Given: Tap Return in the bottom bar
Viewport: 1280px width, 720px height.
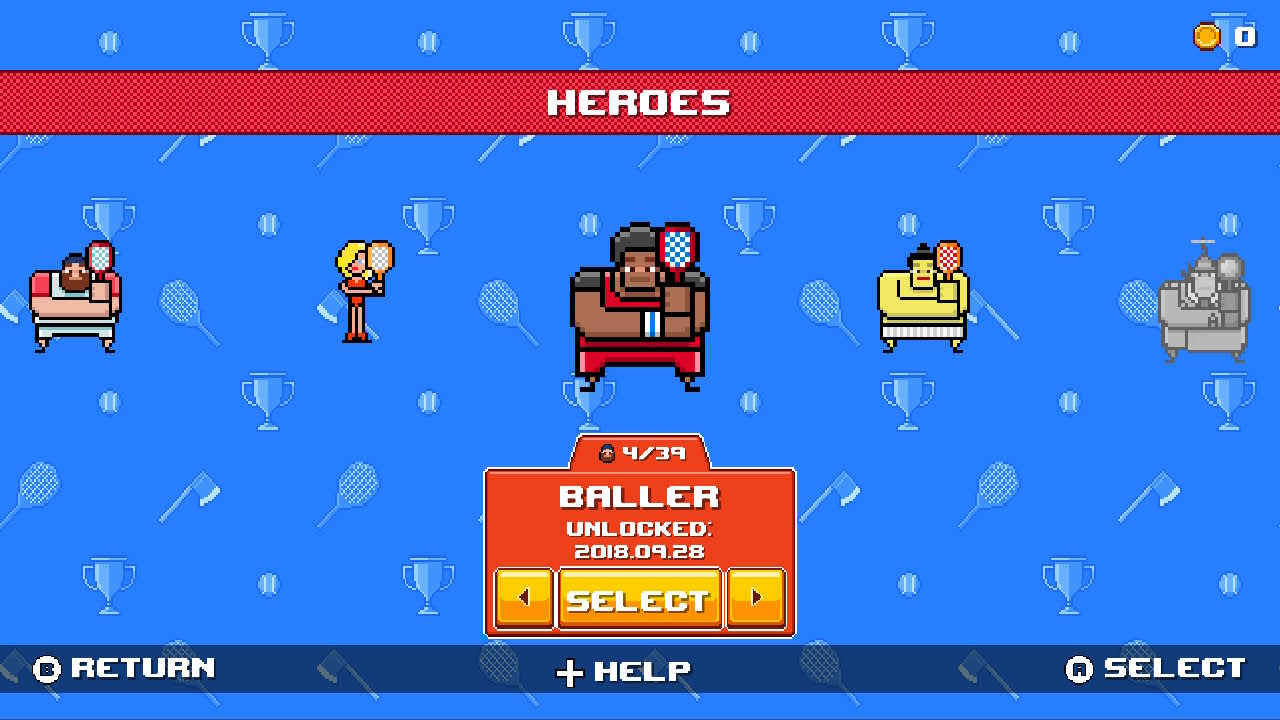Looking at the screenshot, I should click(x=125, y=668).
